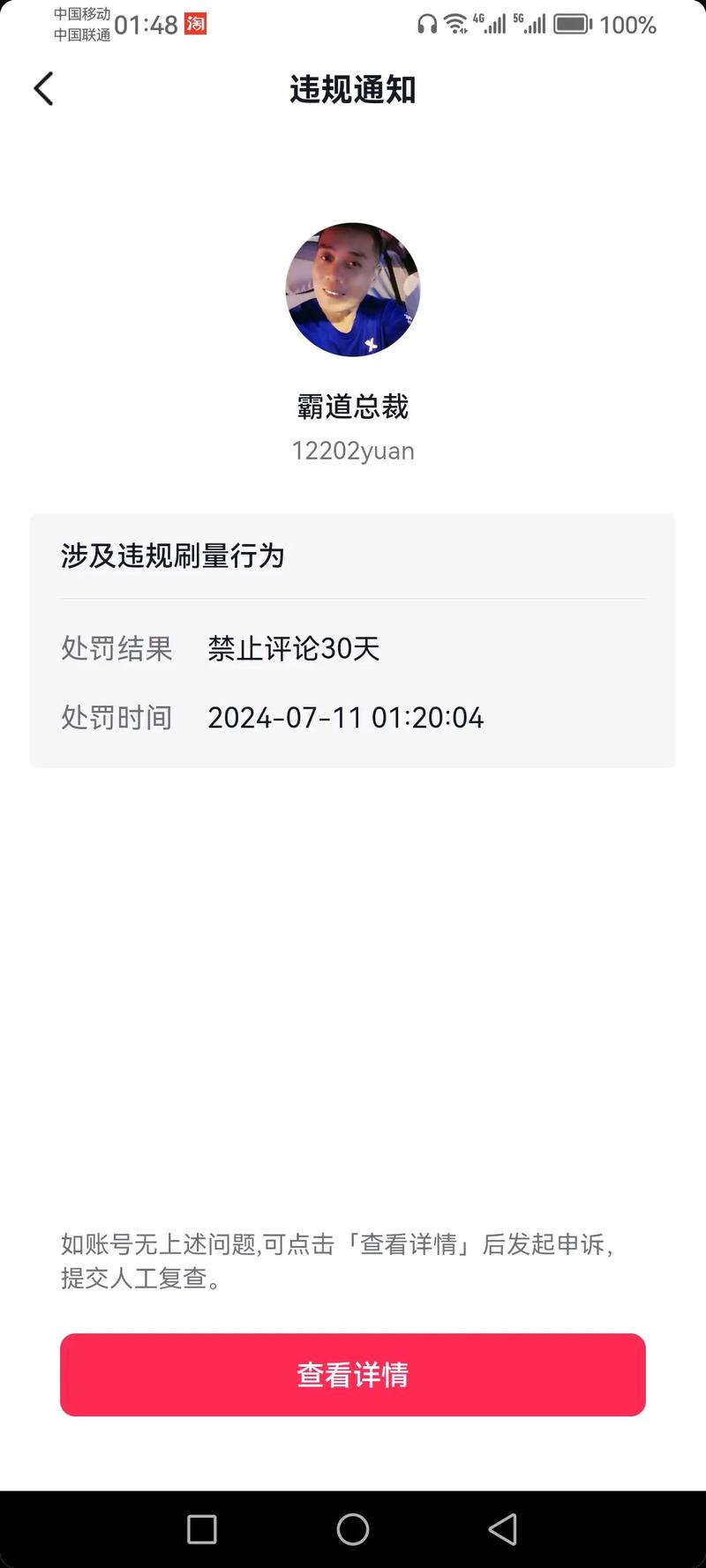This screenshot has width=706, height=1568.
Task: Tap the back arrow to exit violation notice
Action: click(43, 89)
